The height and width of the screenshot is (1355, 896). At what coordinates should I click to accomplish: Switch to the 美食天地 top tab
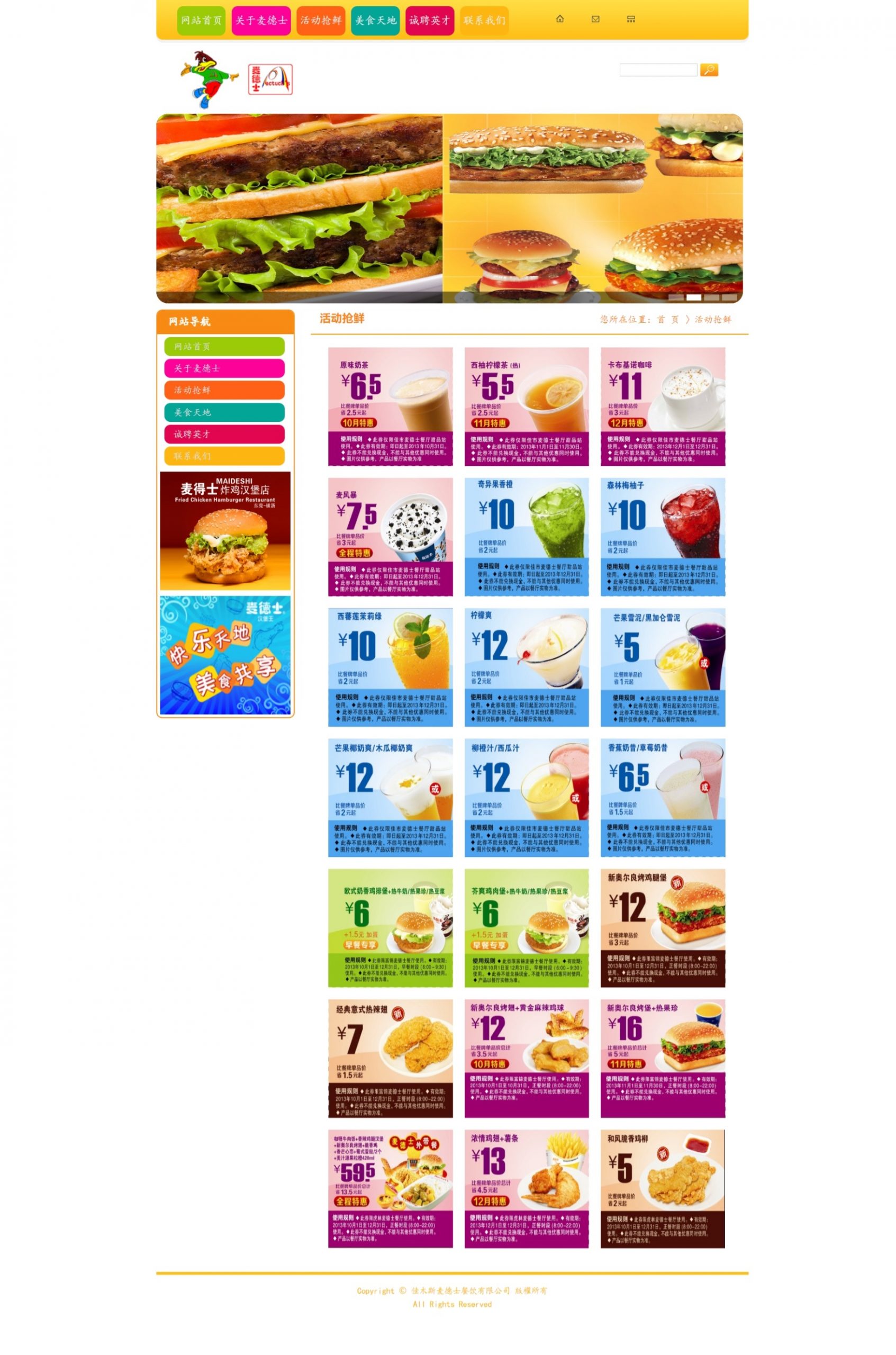(375, 21)
